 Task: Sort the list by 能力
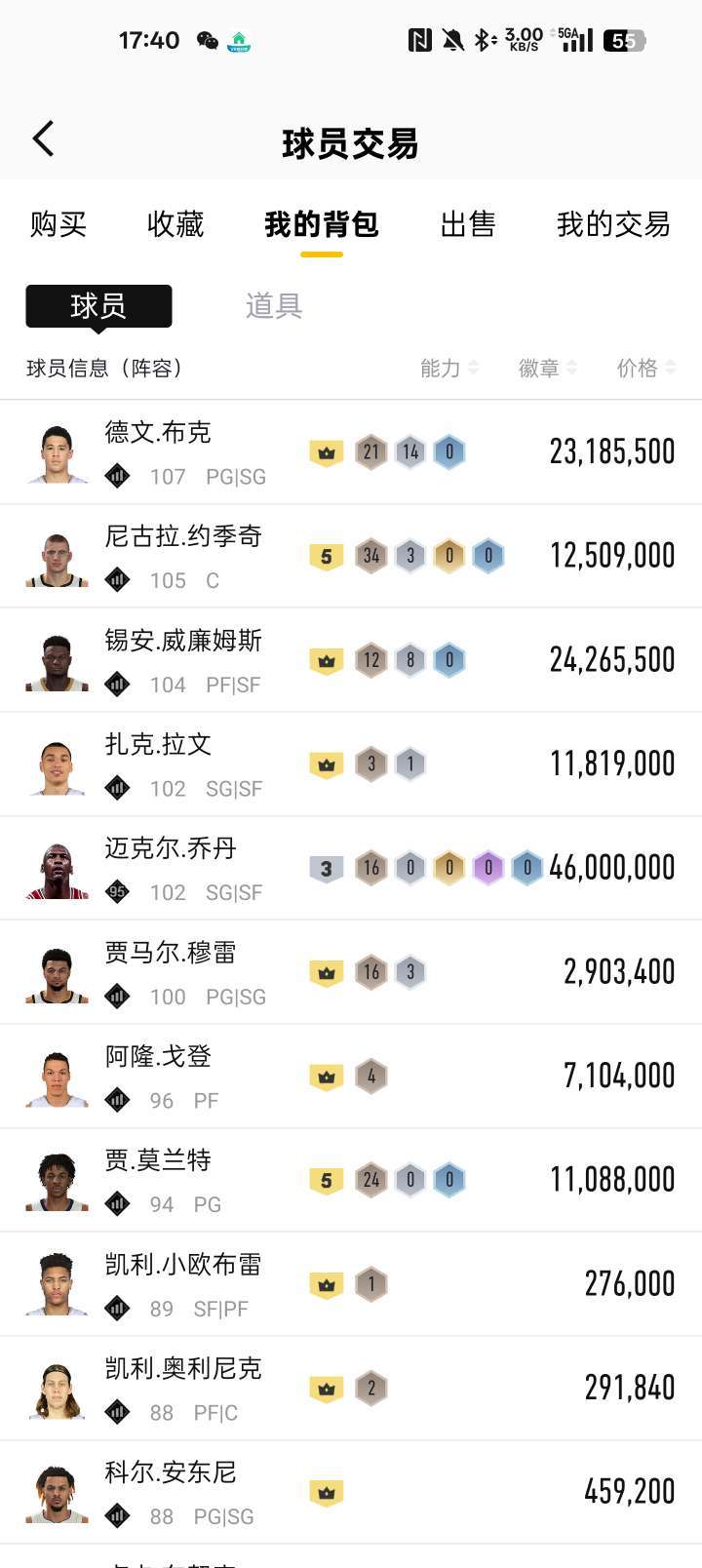[448, 368]
